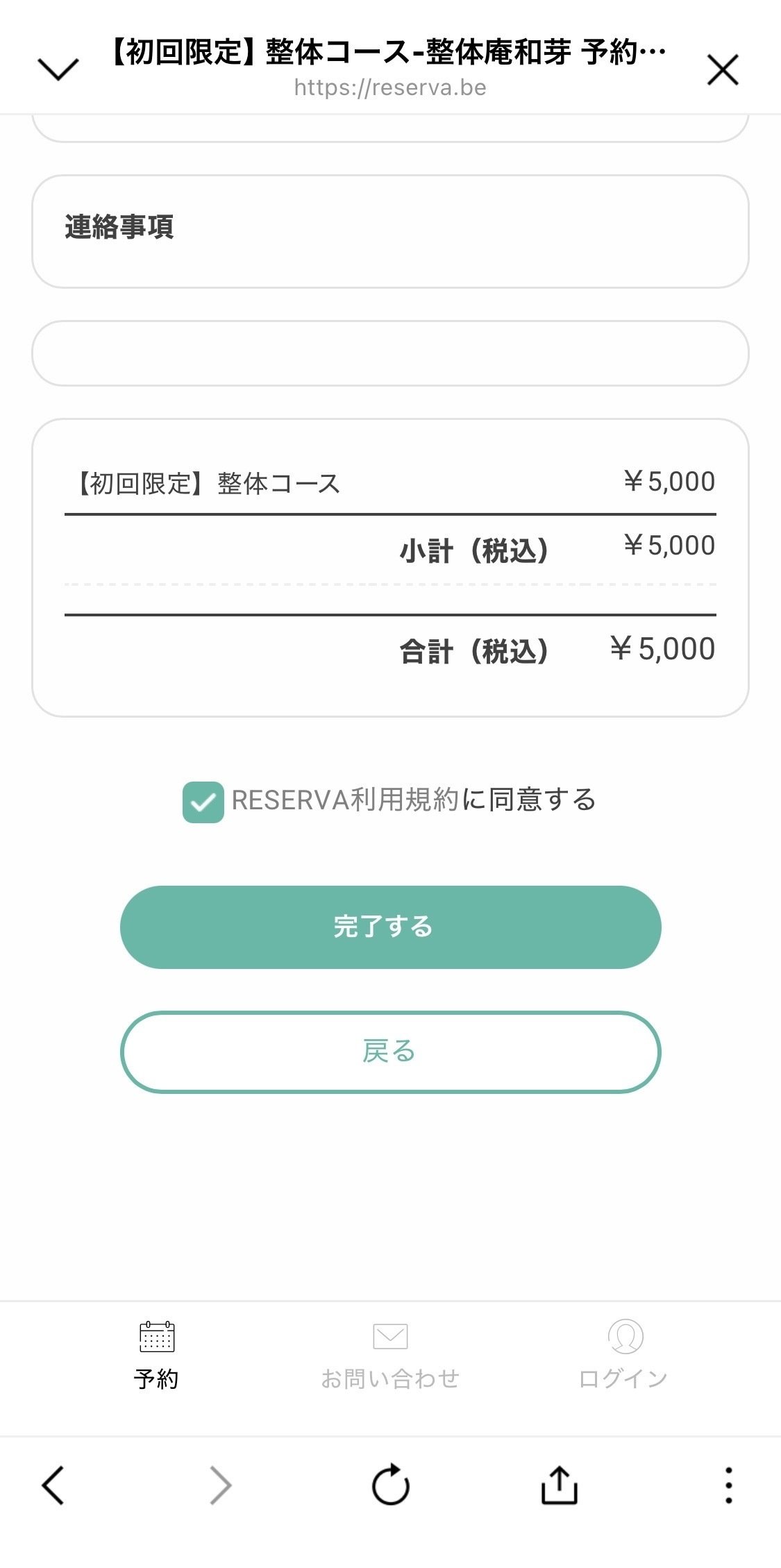The image size is (781, 1568).
Task: Uncheck the RESERVA利用規約 agreement checkbox
Action: coord(203,802)
